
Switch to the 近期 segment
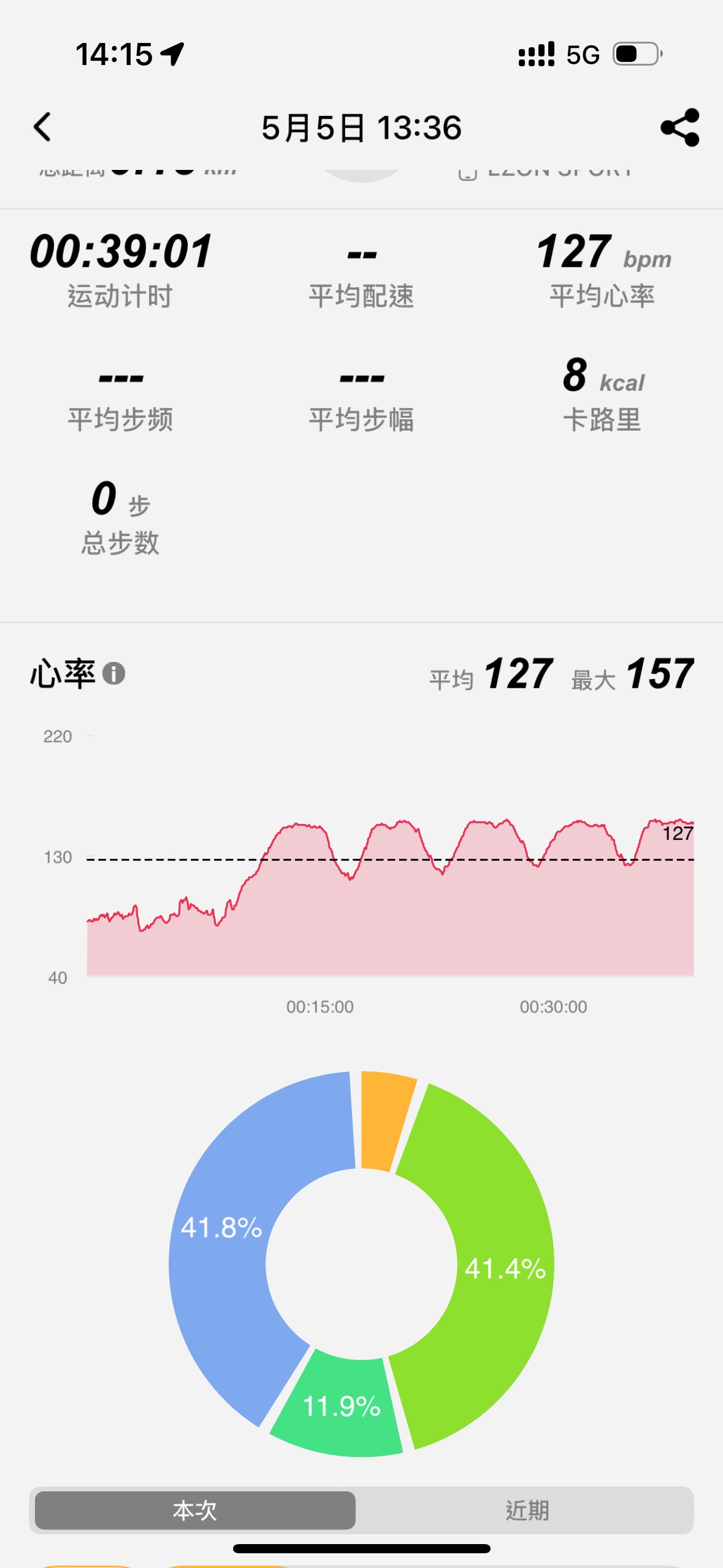[527, 1510]
